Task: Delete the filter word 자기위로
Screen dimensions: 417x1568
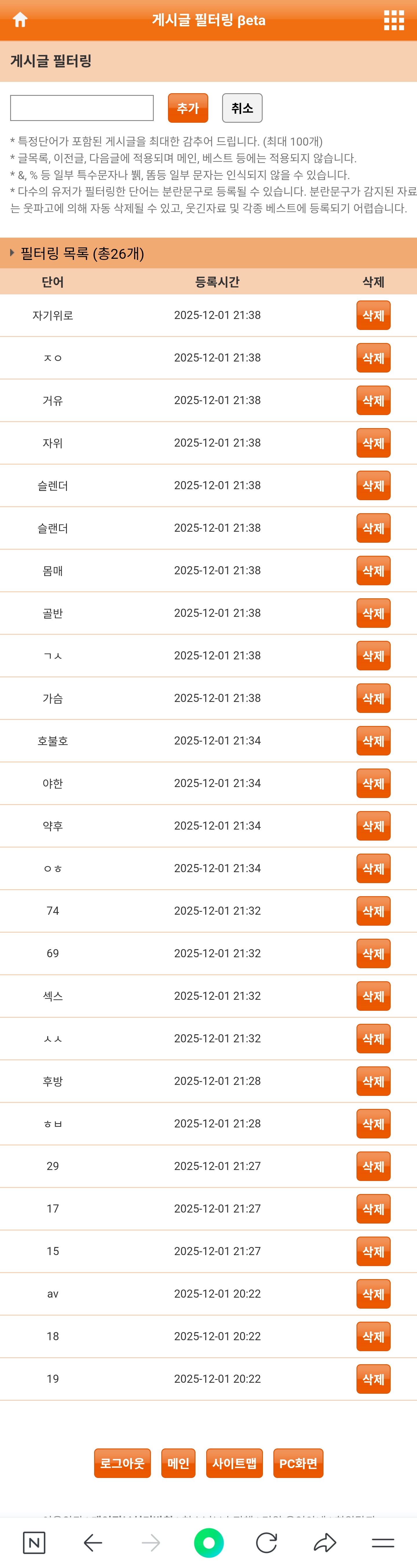Action: click(x=373, y=315)
